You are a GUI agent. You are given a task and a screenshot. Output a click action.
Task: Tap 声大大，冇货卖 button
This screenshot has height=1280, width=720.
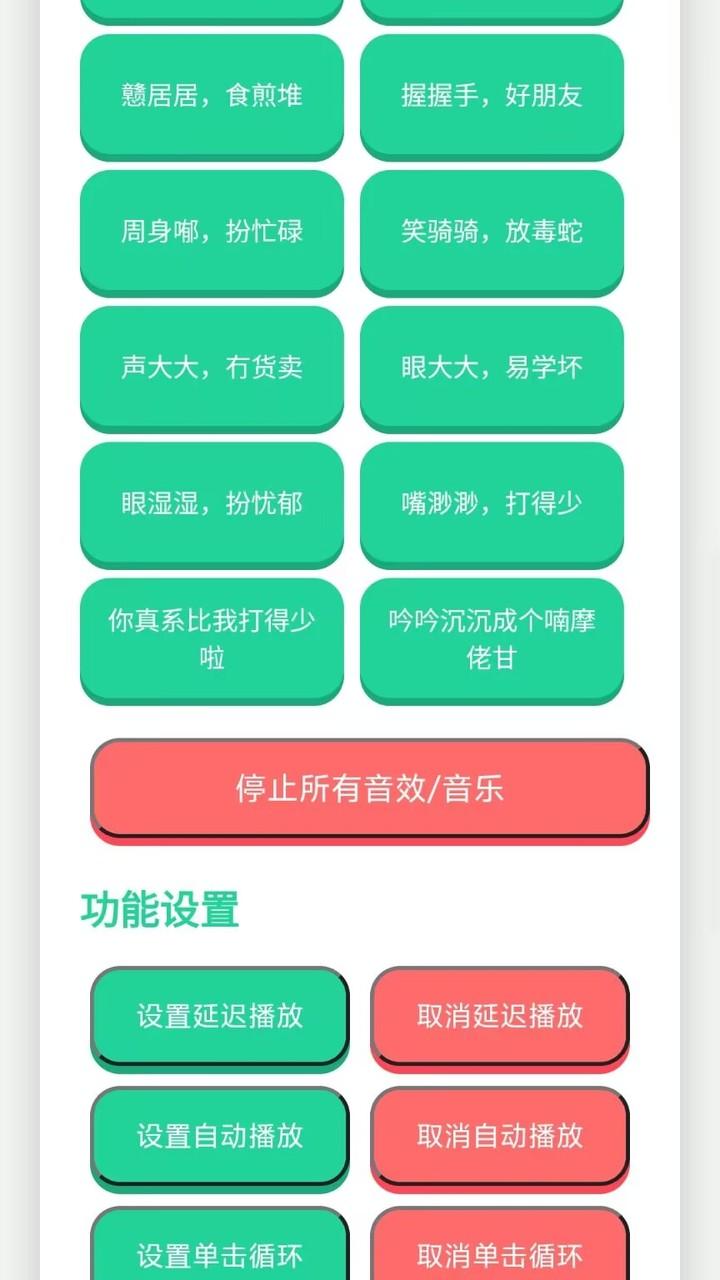pyautogui.click(x=211, y=367)
